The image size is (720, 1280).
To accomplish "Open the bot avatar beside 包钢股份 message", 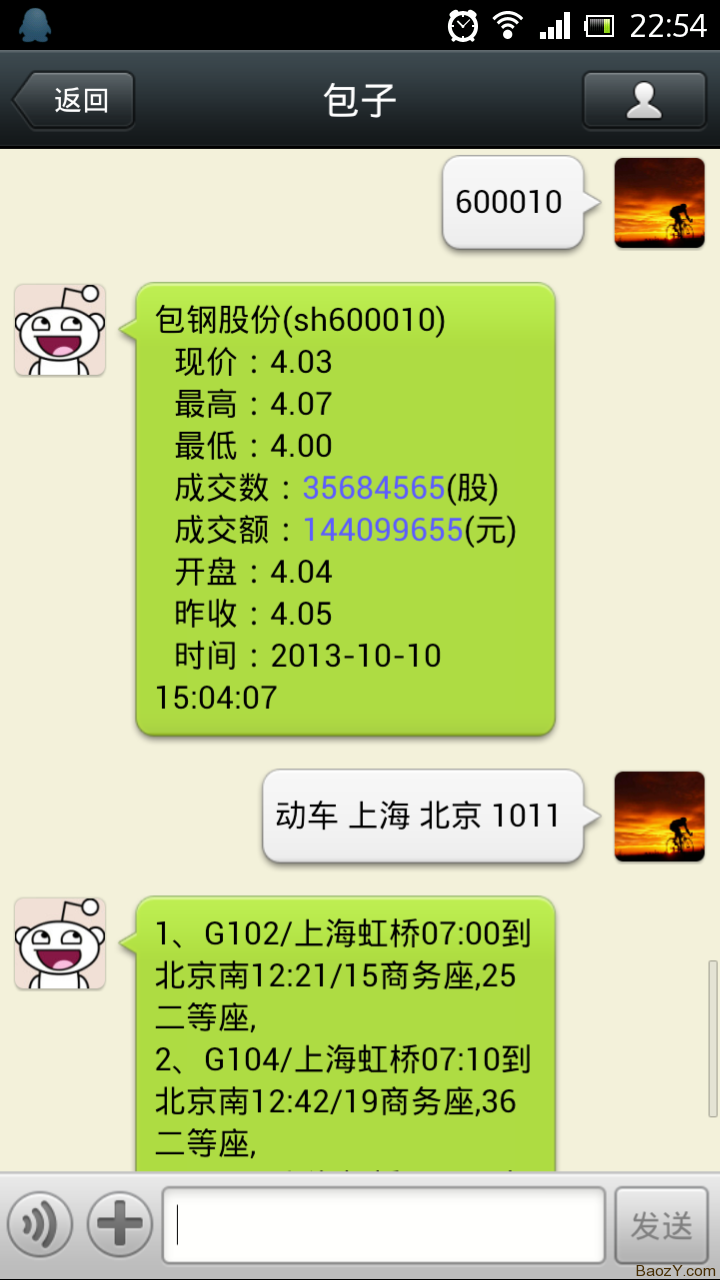I will (60, 330).
